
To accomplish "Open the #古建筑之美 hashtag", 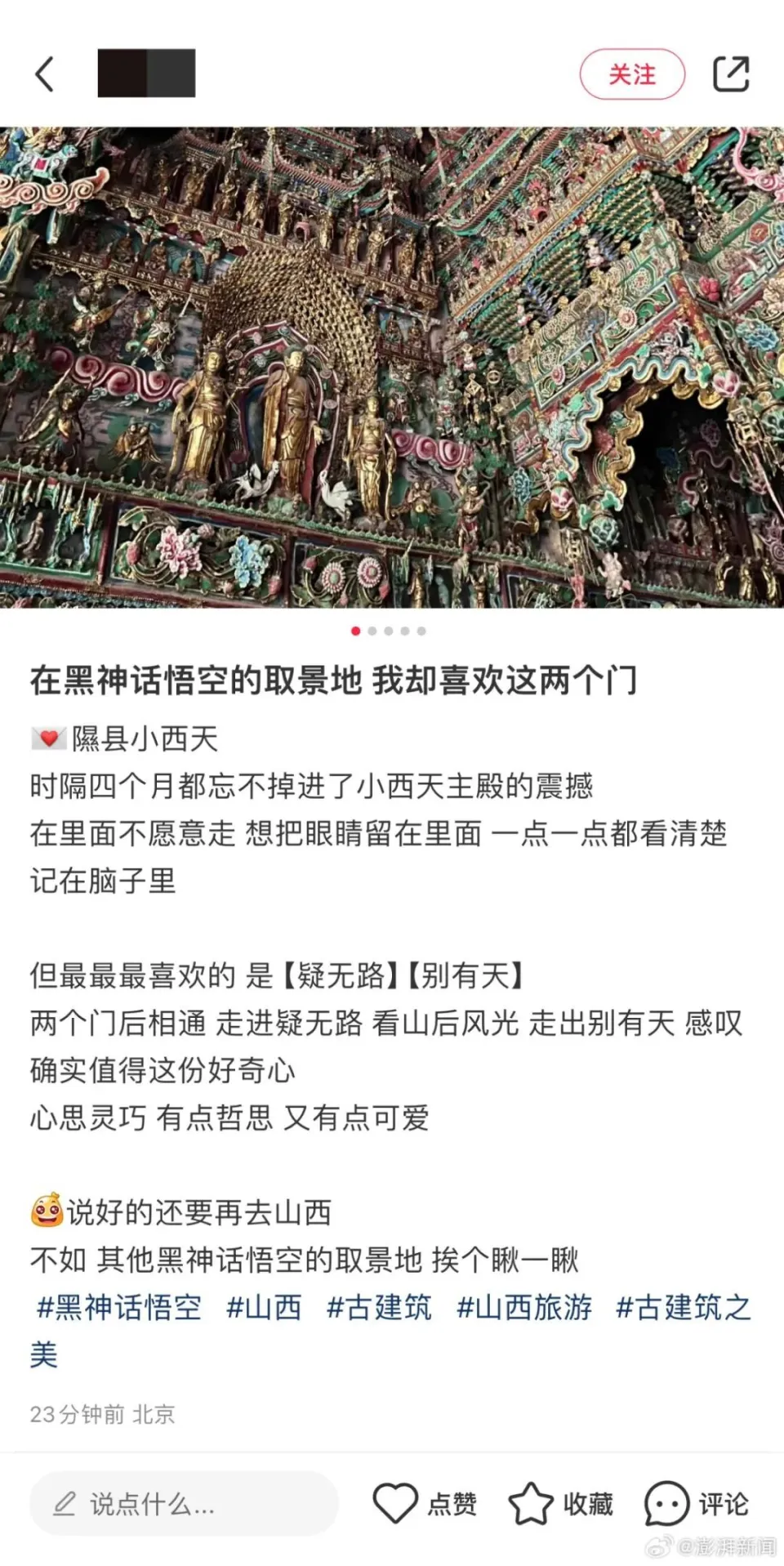I will click(683, 1308).
